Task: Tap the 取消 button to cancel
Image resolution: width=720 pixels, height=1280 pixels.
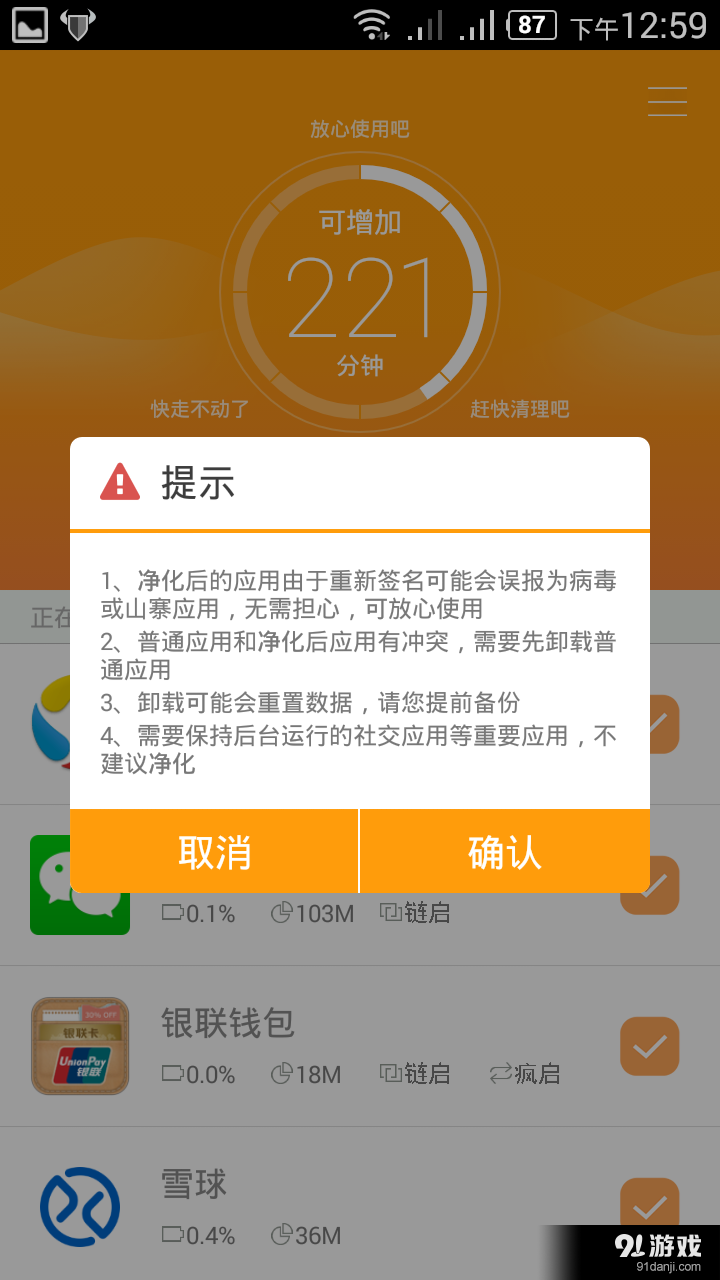Action: tap(214, 852)
